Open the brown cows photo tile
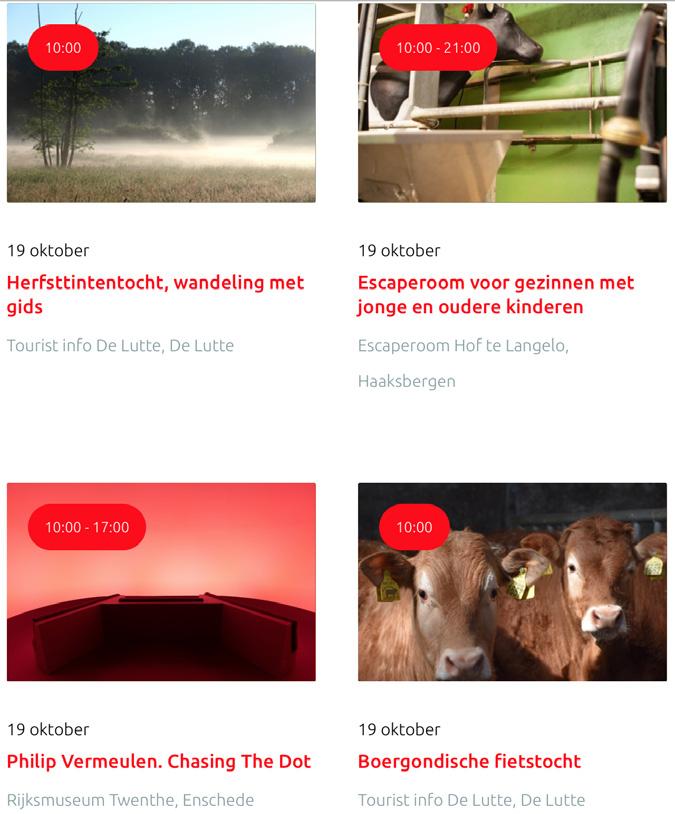This screenshot has width=675, height=814. [512, 600]
